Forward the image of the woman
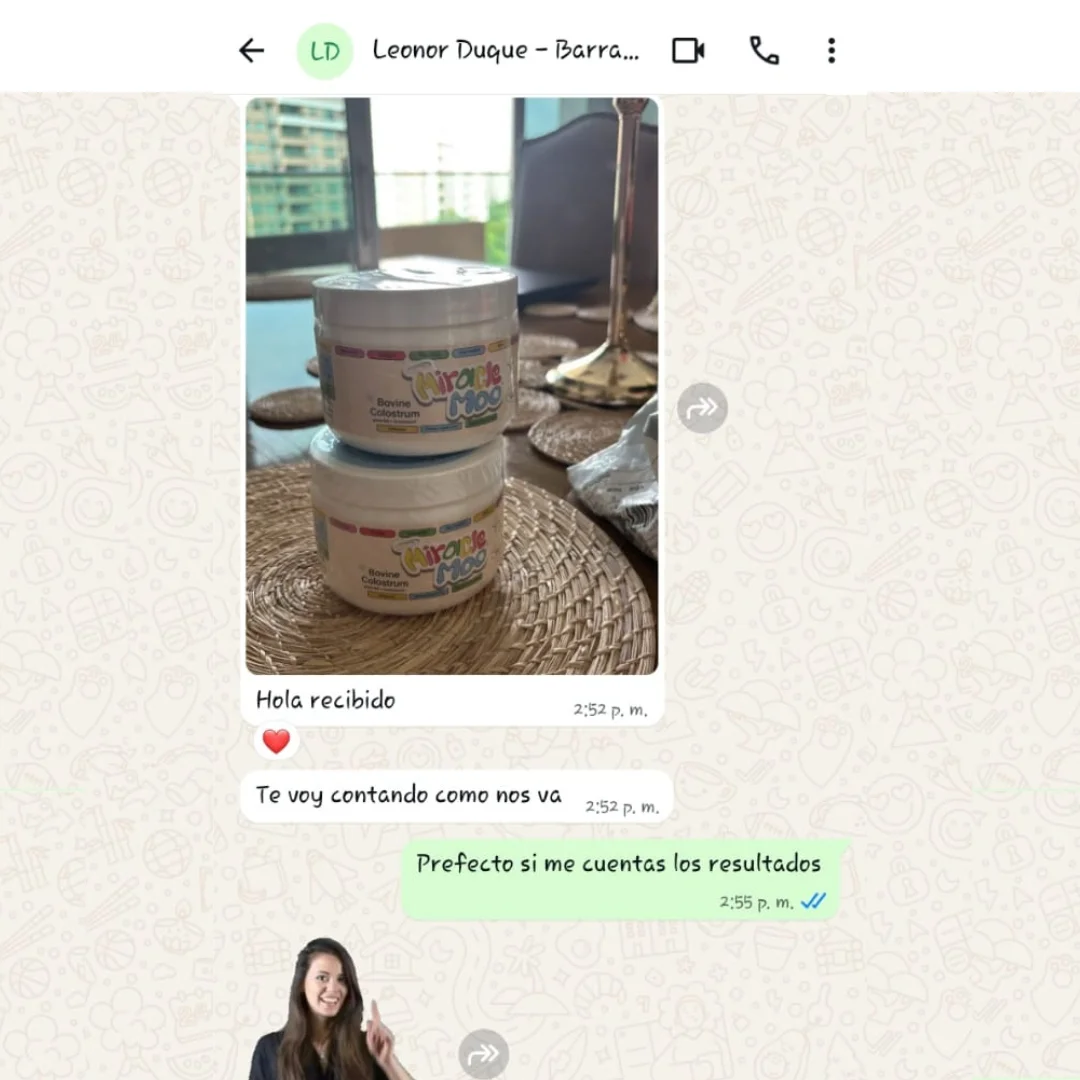This screenshot has height=1080, width=1080. (x=483, y=1053)
